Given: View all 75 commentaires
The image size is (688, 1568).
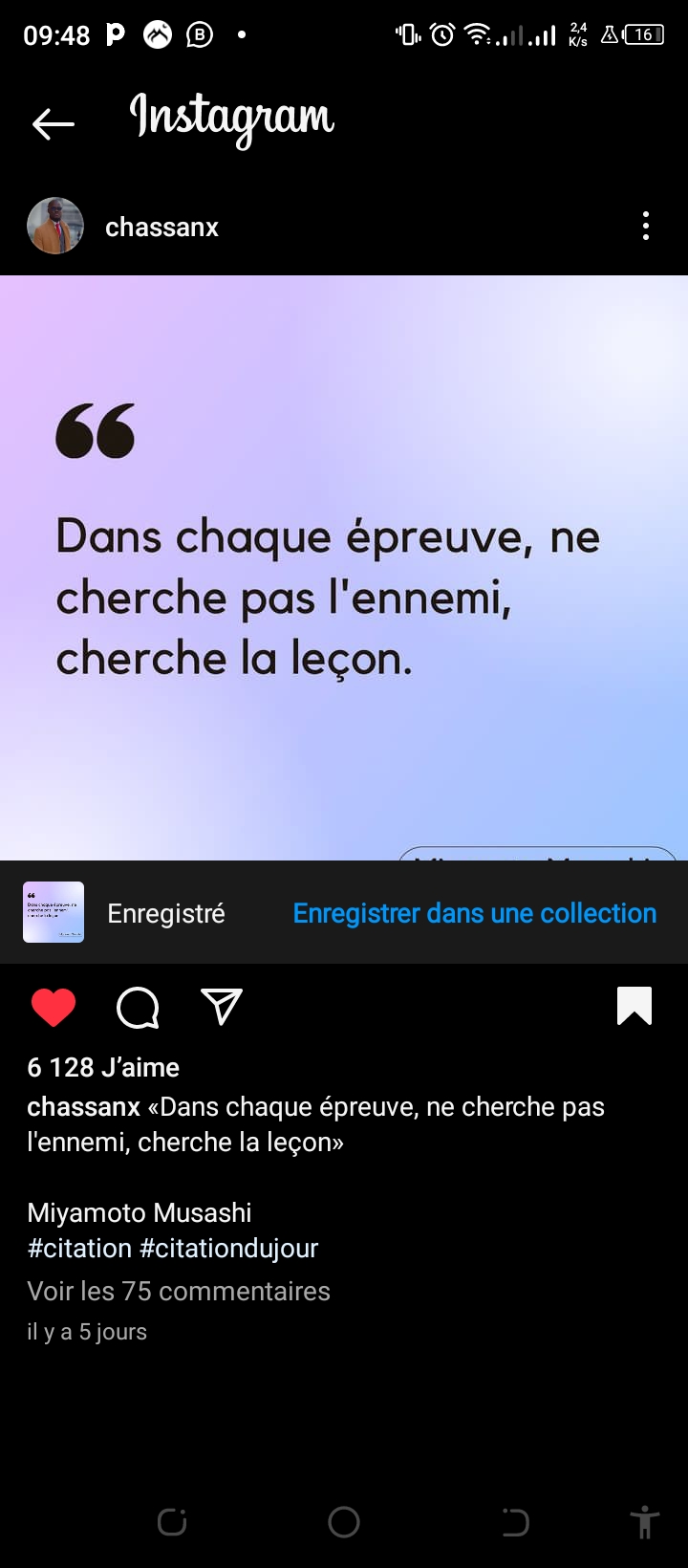Looking at the screenshot, I should tap(179, 1291).
